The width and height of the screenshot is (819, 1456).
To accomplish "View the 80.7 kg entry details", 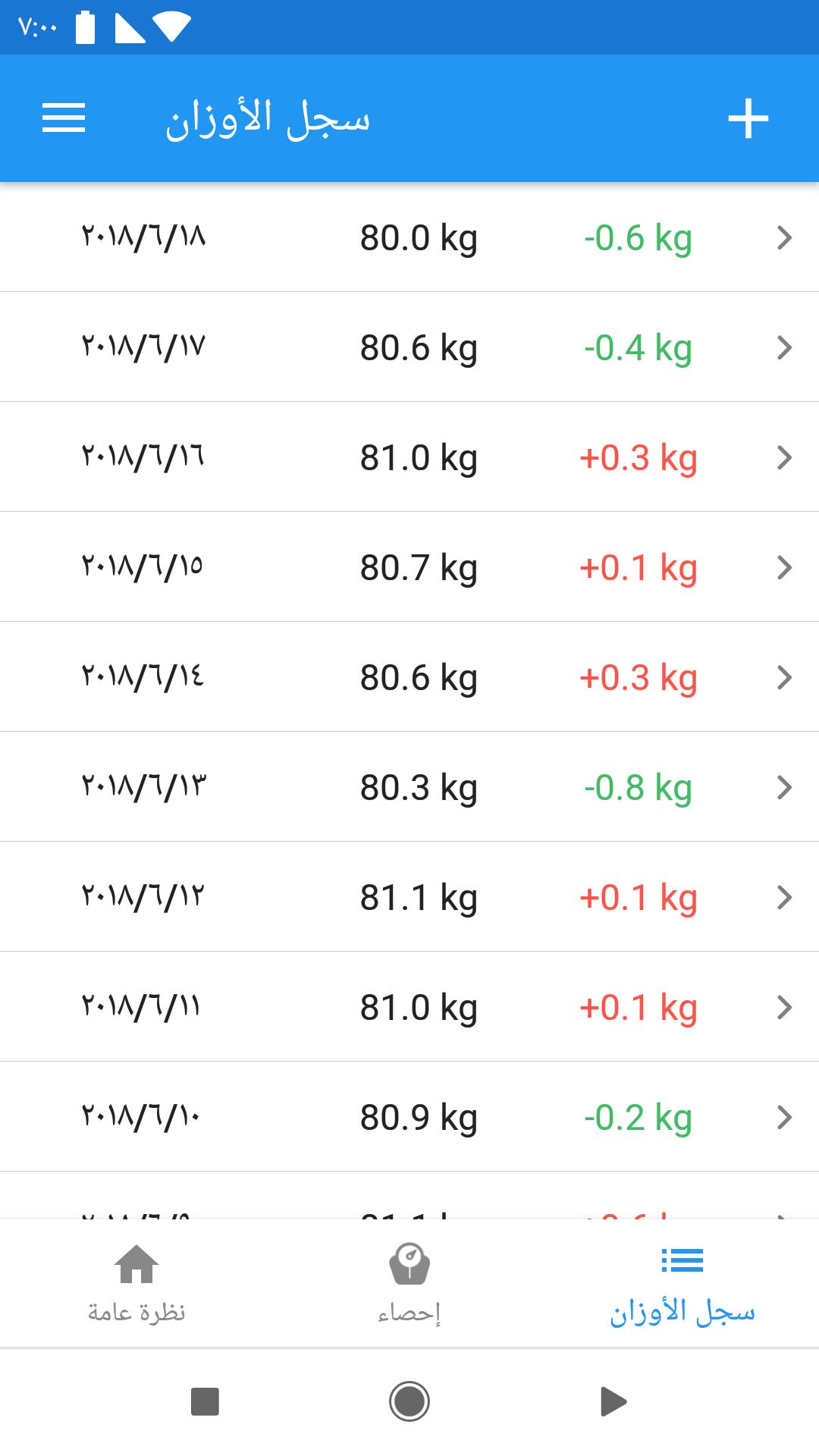I will tap(409, 567).
